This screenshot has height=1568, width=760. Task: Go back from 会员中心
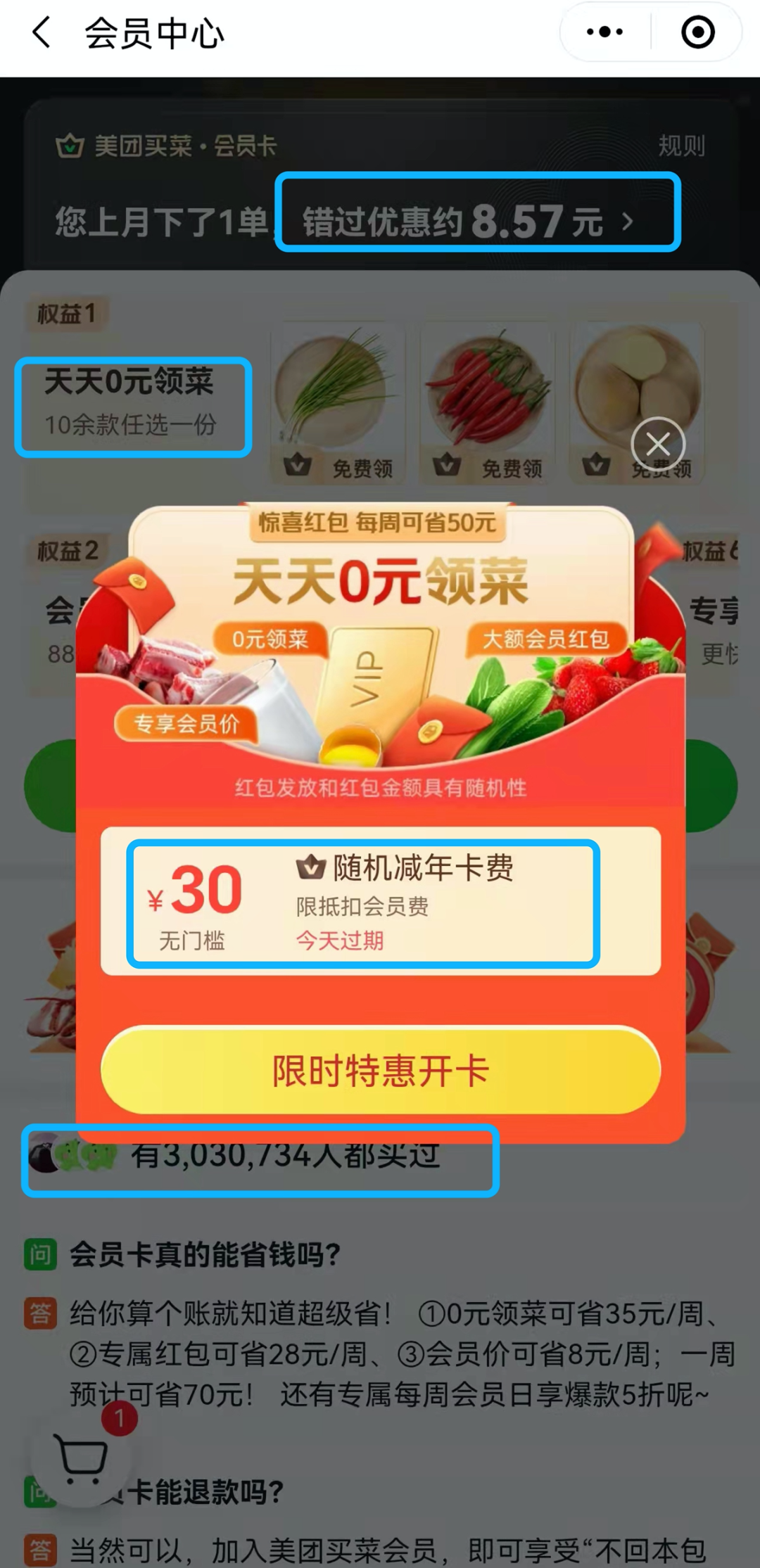pyautogui.click(x=42, y=33)
